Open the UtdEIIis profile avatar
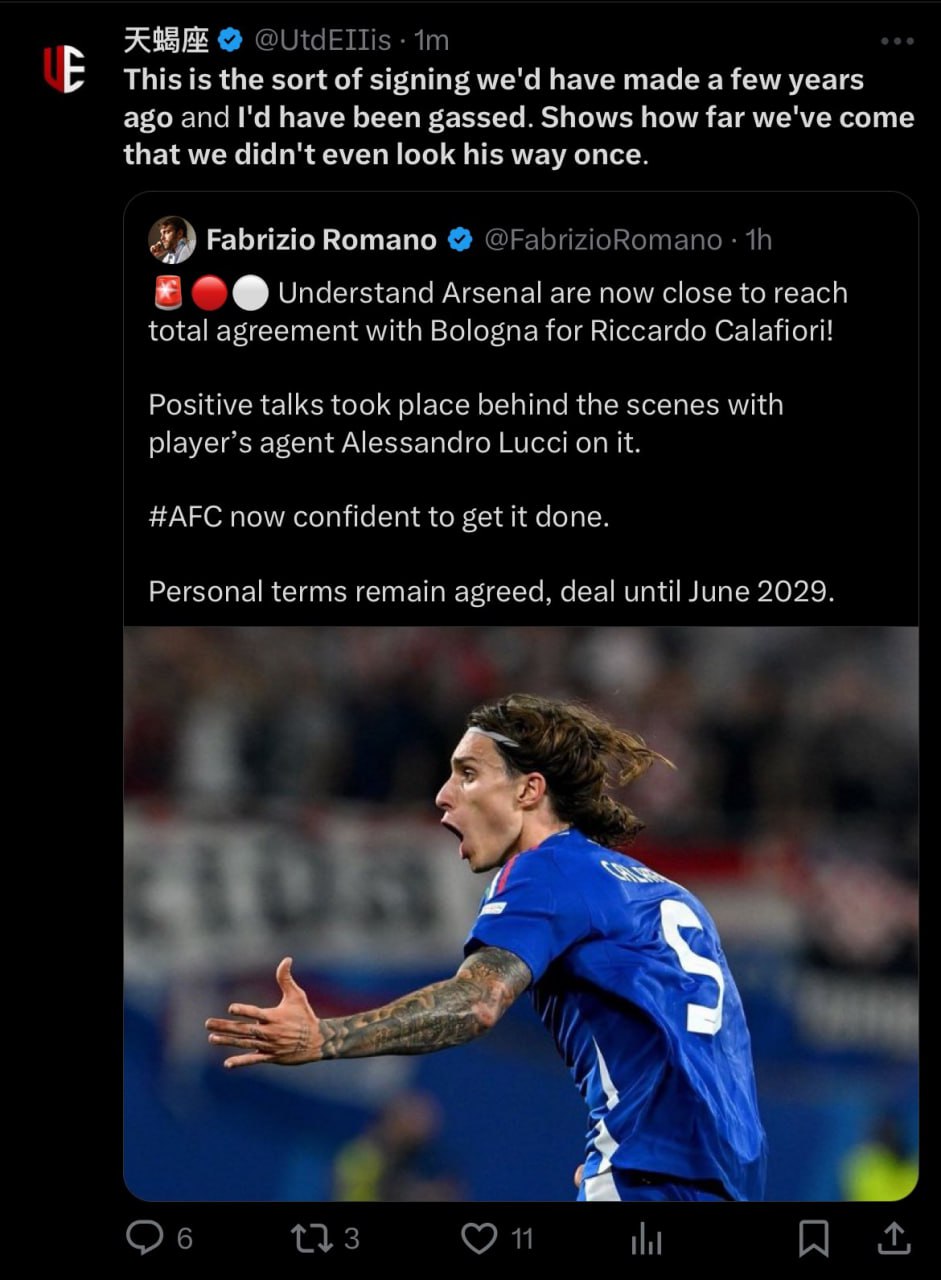The height and width of the screenshot is (1280, 941). [x=64, y=69]
